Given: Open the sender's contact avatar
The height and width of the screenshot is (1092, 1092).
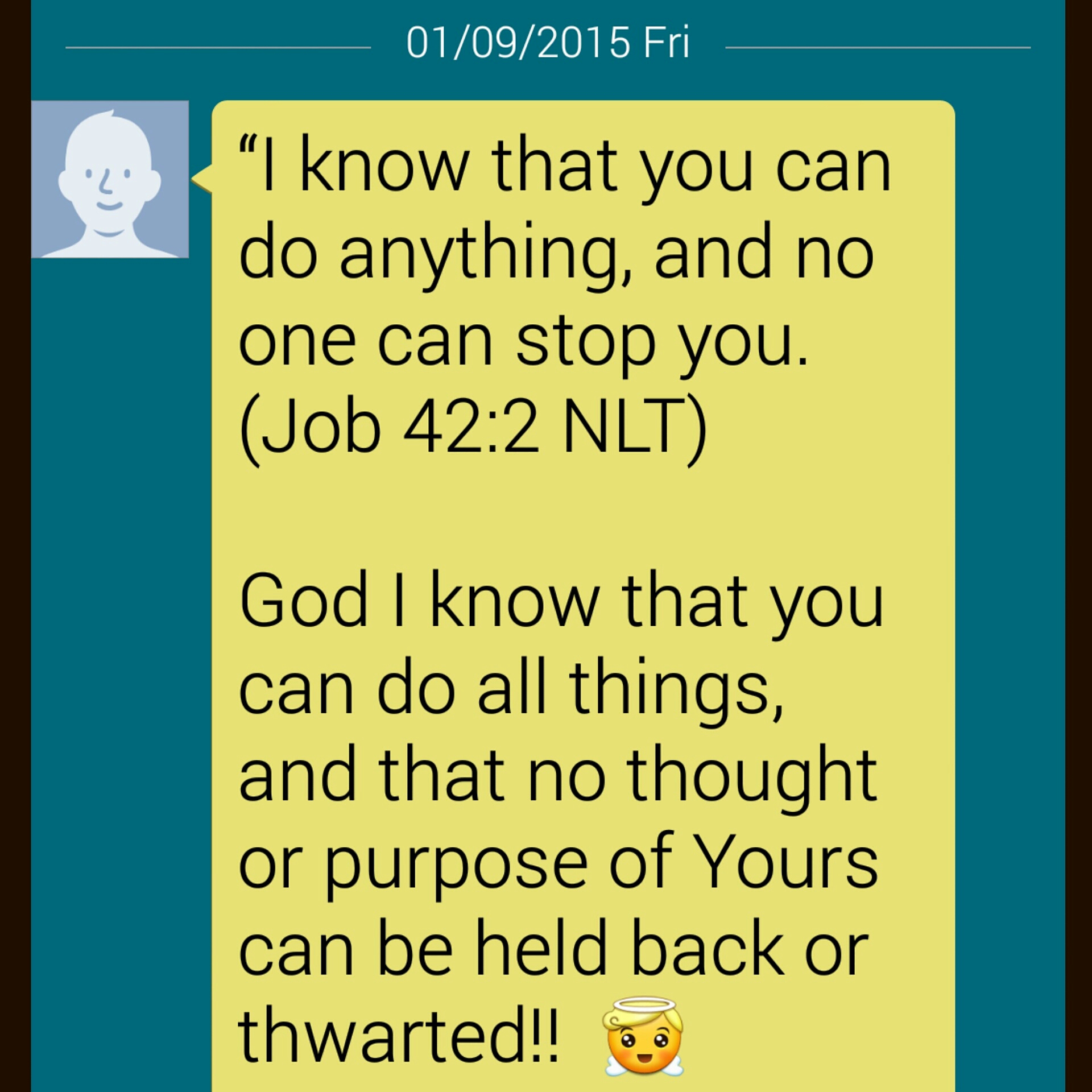Looking at the screenshot, I should point(110,179).
